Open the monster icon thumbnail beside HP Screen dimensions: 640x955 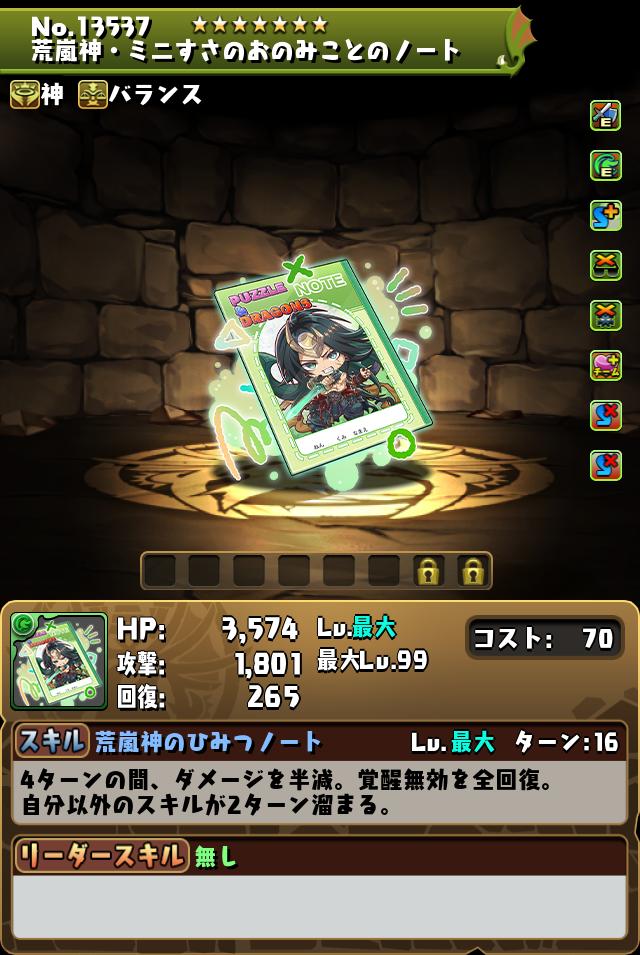(58, 661)
